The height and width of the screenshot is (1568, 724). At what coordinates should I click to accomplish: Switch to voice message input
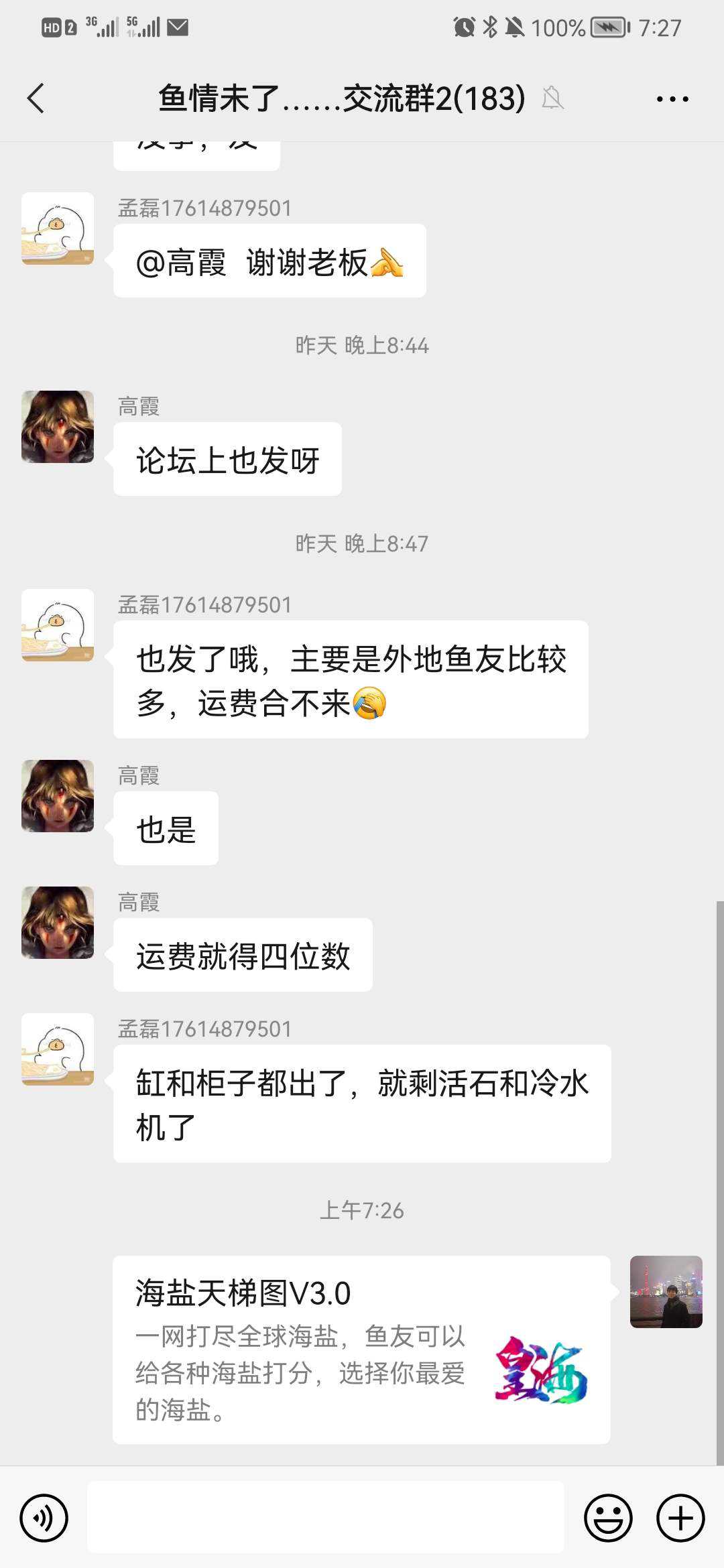click(44, 1518)
